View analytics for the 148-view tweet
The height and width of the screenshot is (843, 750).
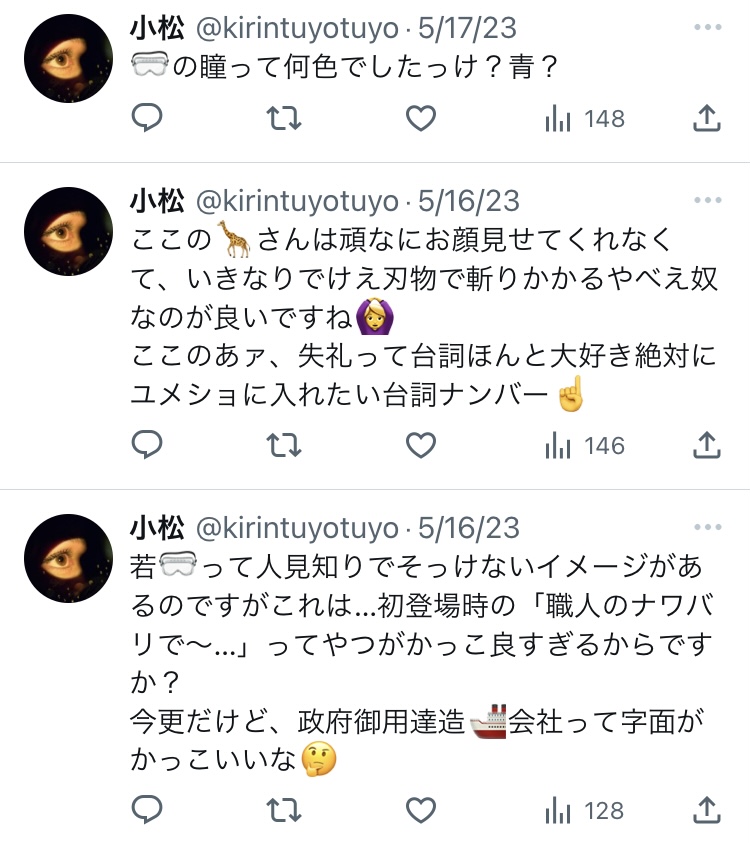tap(584, 119)
